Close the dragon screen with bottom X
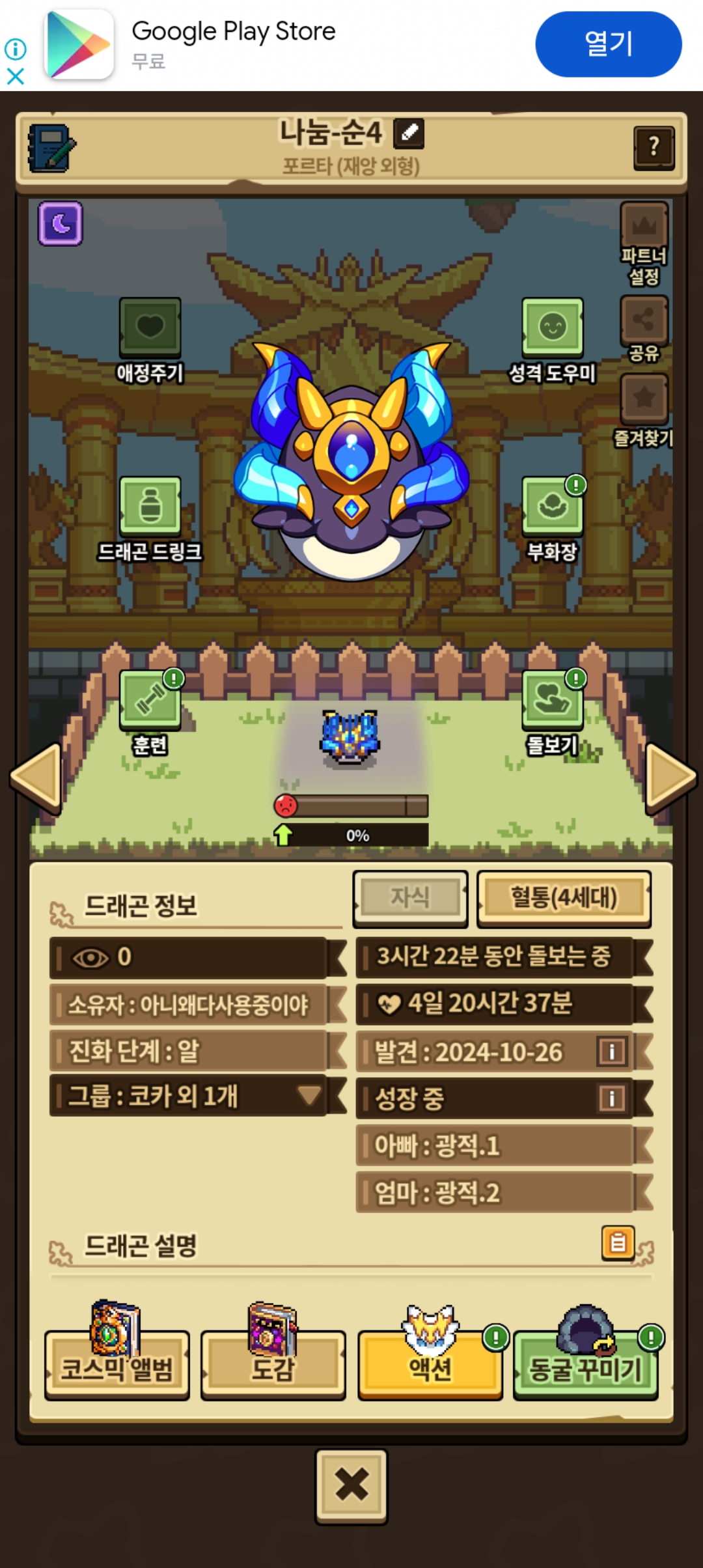The image size is (703, 1568). point(351,1486)
